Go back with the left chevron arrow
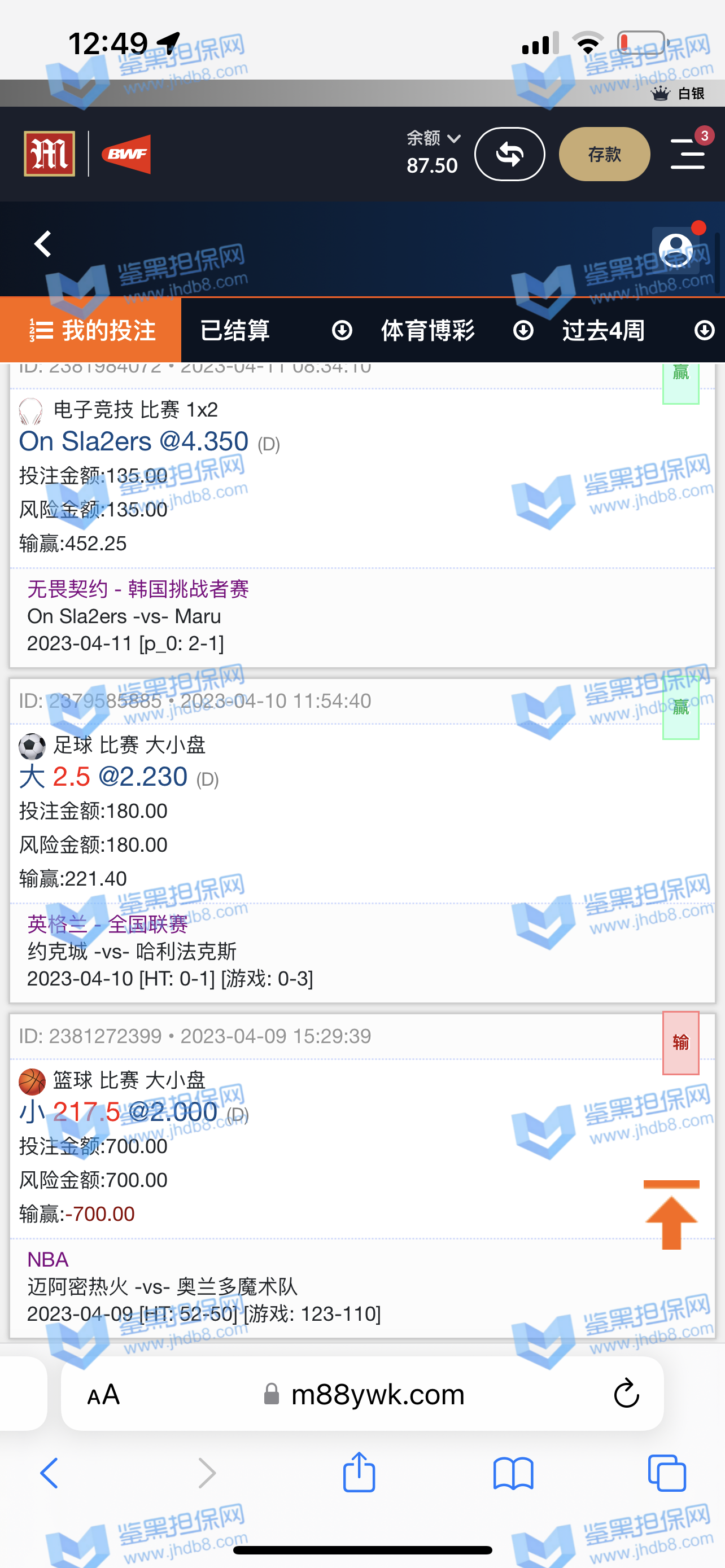The height and width of the screenshot is (1568, 725). (x=42, y=244)
